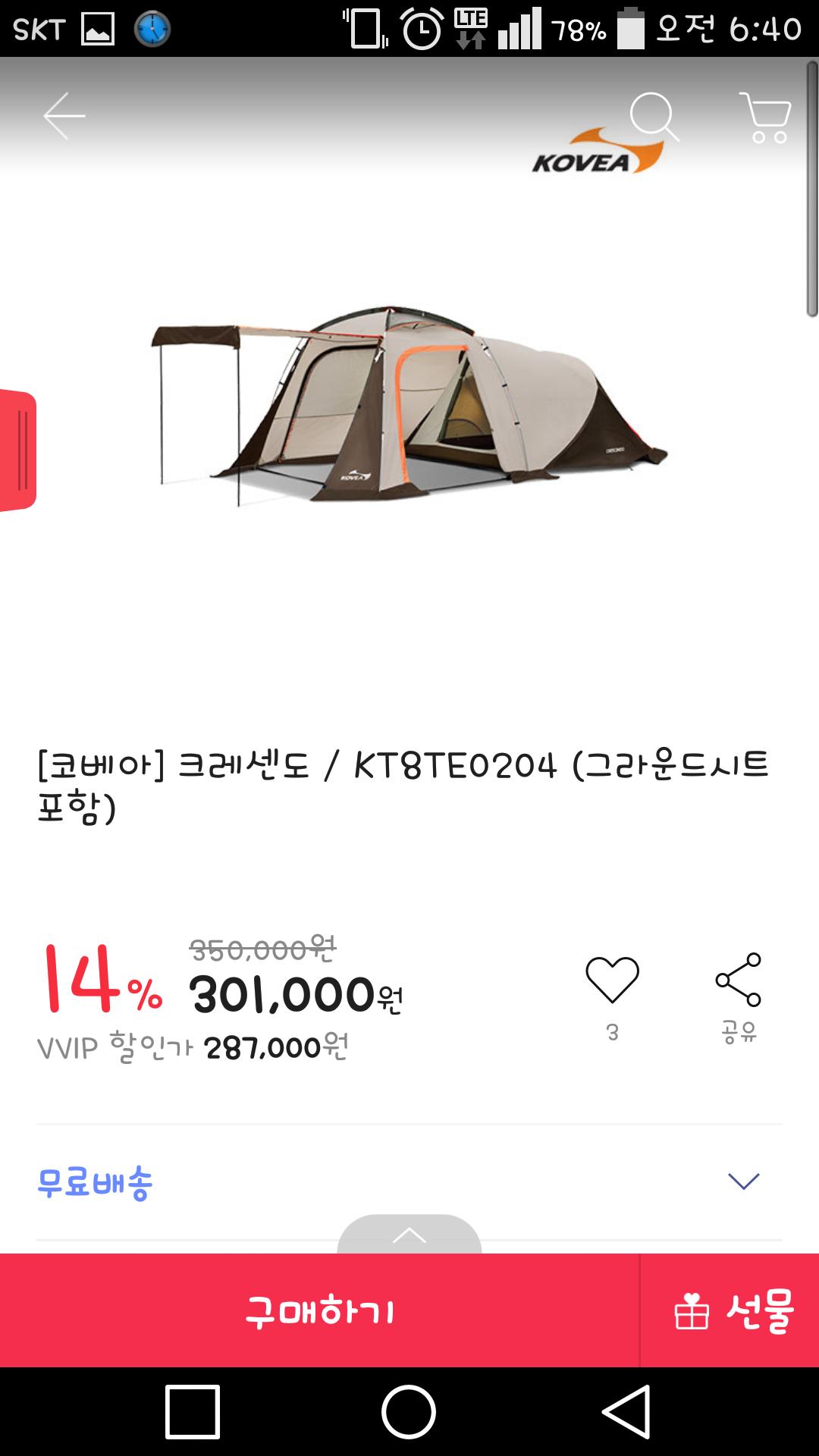The image size is (819, 1456).
Task: Add the tent to wishlist with heart
Action: (x=612, y=980)
